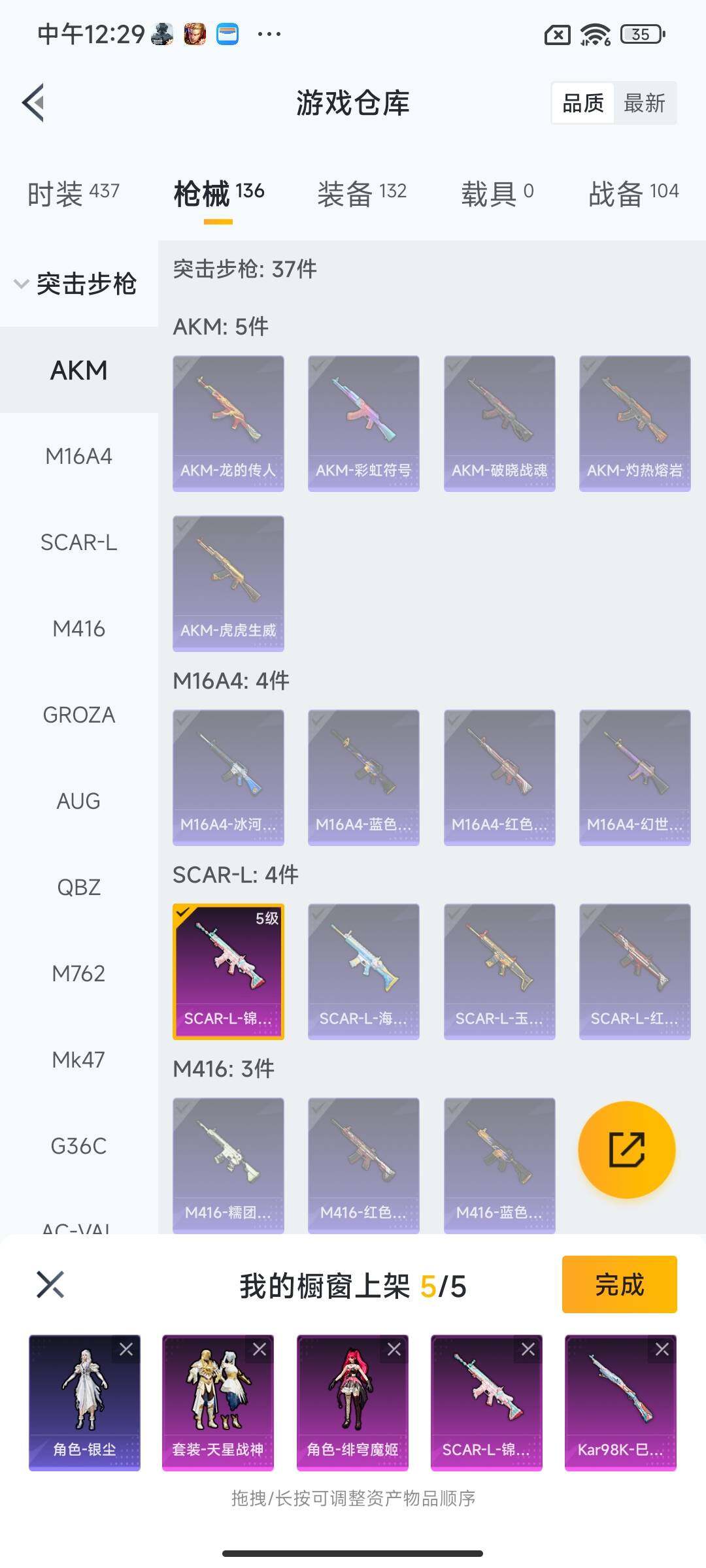Remove Kar98K from the showcase
706x1568 pixels.
tap(662, 1350)
